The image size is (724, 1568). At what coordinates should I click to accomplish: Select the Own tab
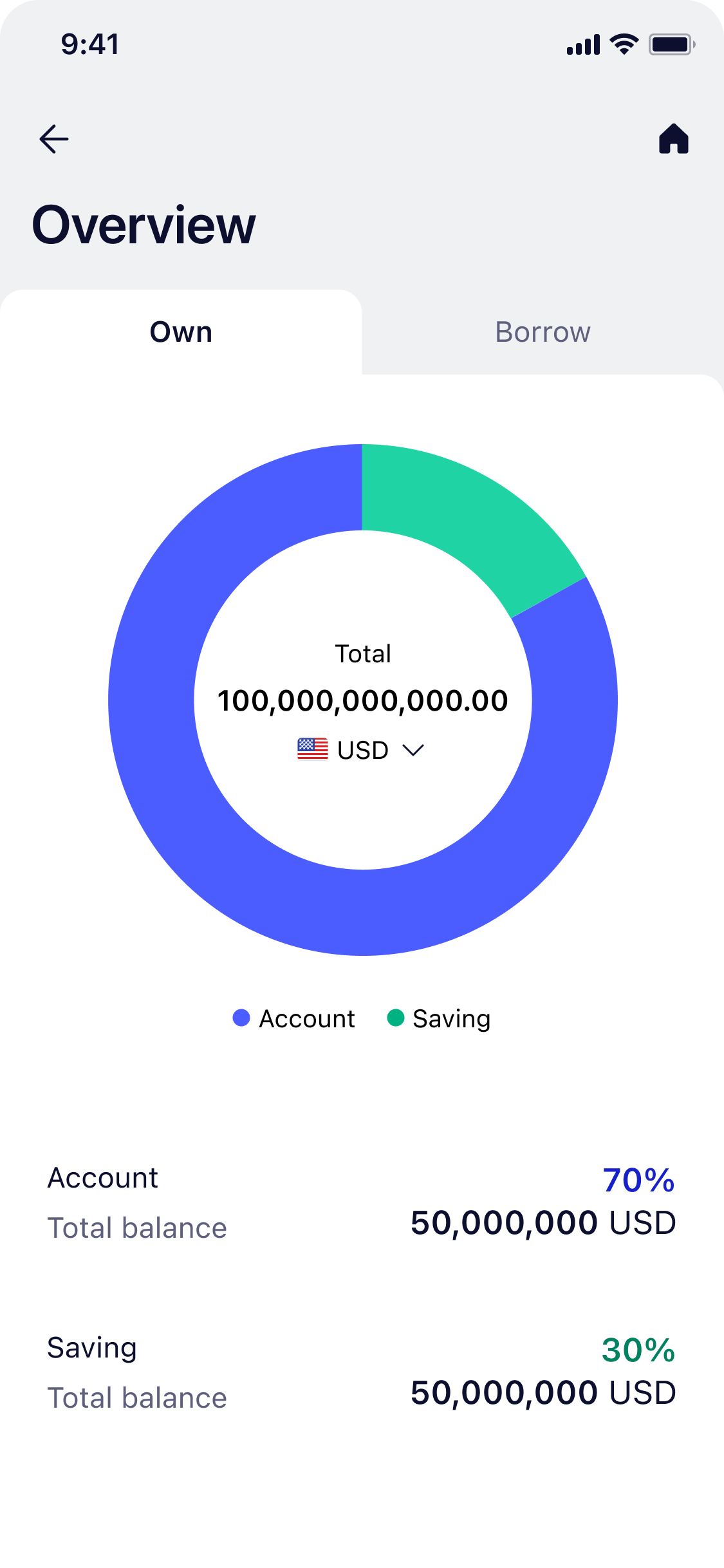(181, 332)
